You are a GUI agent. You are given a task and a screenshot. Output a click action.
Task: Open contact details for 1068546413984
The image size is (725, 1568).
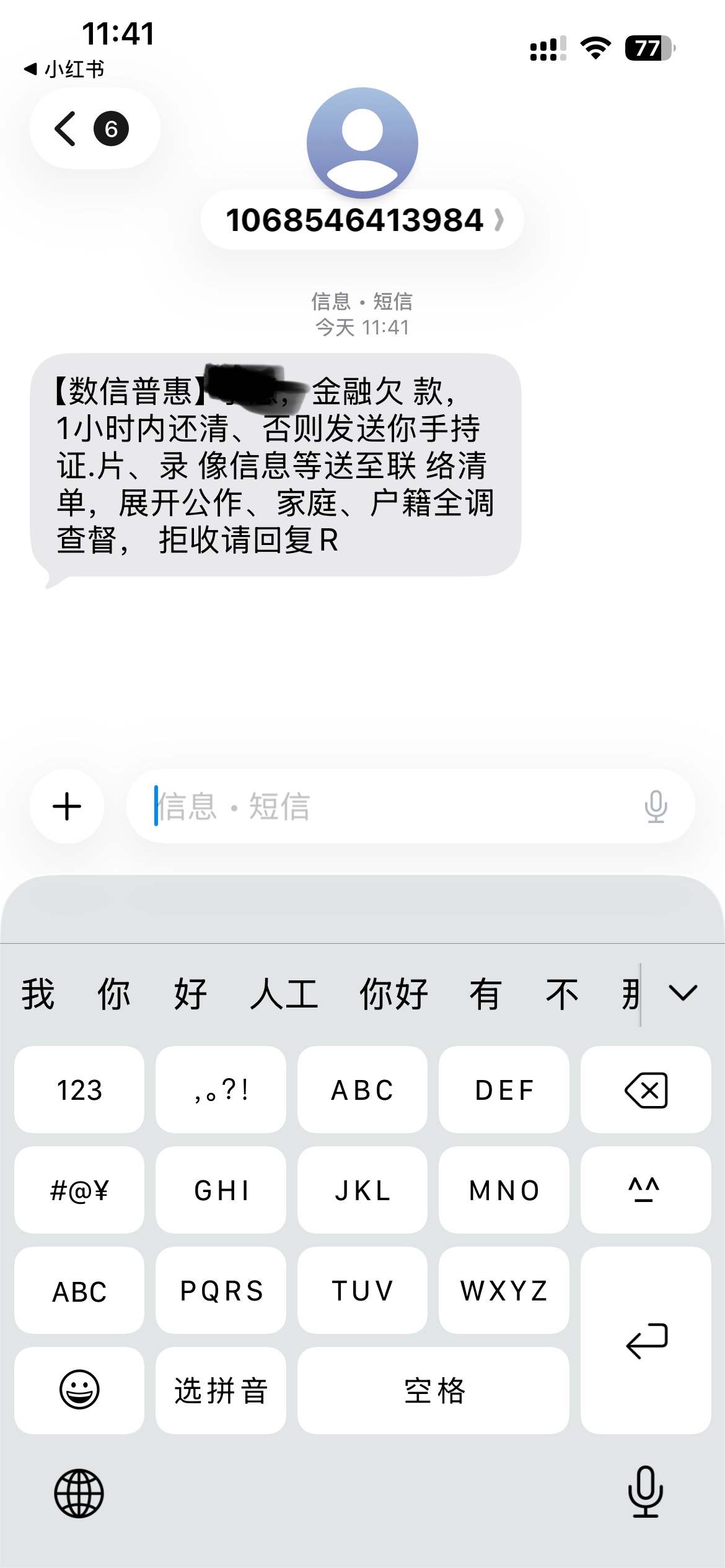[x=362, y=220]
